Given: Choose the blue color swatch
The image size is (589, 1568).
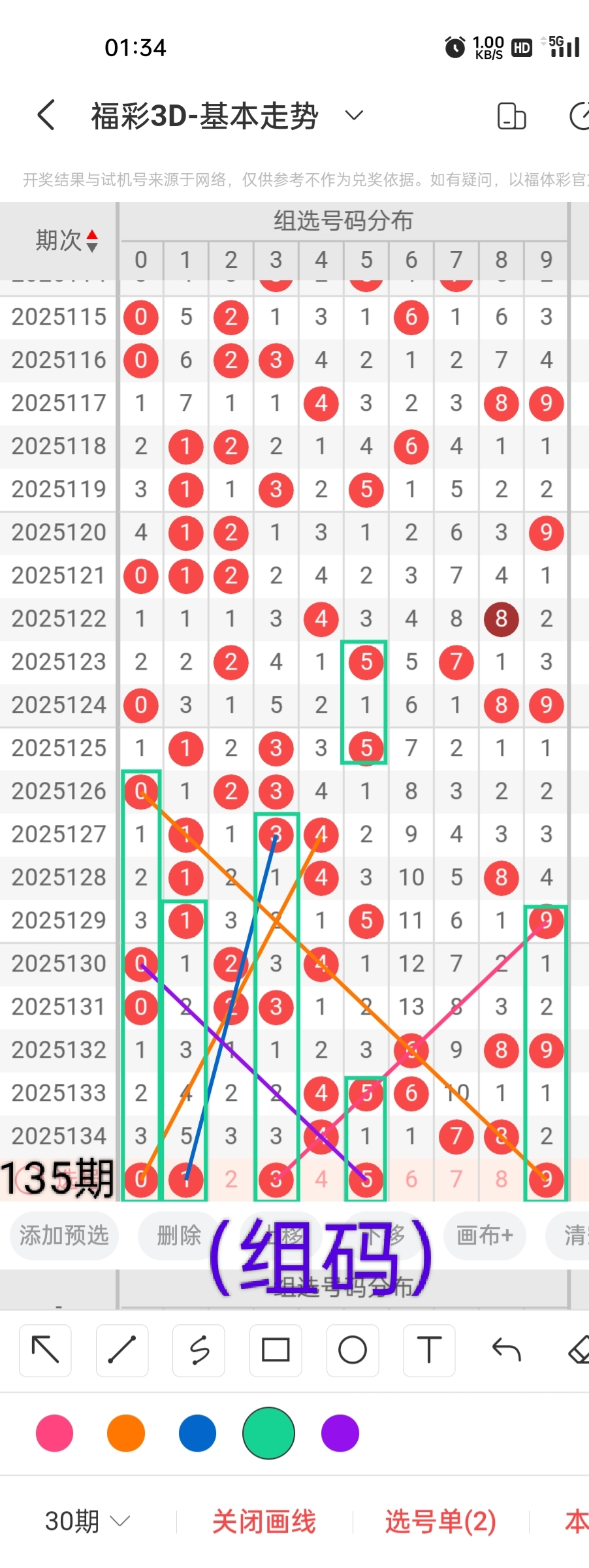Looking at the screenshot, I should coord(197,1433).
